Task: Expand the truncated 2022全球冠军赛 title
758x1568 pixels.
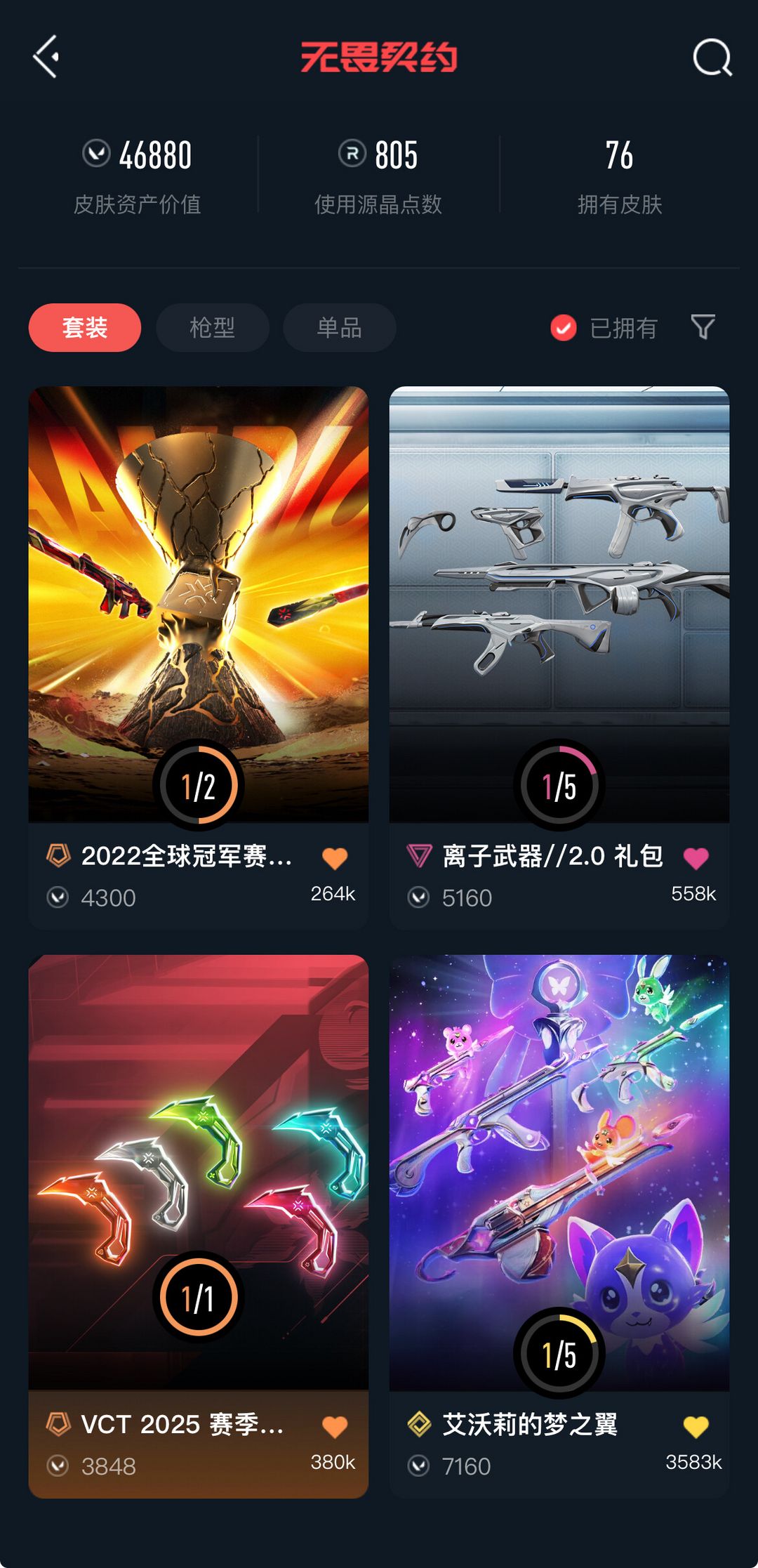Action: (189, 858)
